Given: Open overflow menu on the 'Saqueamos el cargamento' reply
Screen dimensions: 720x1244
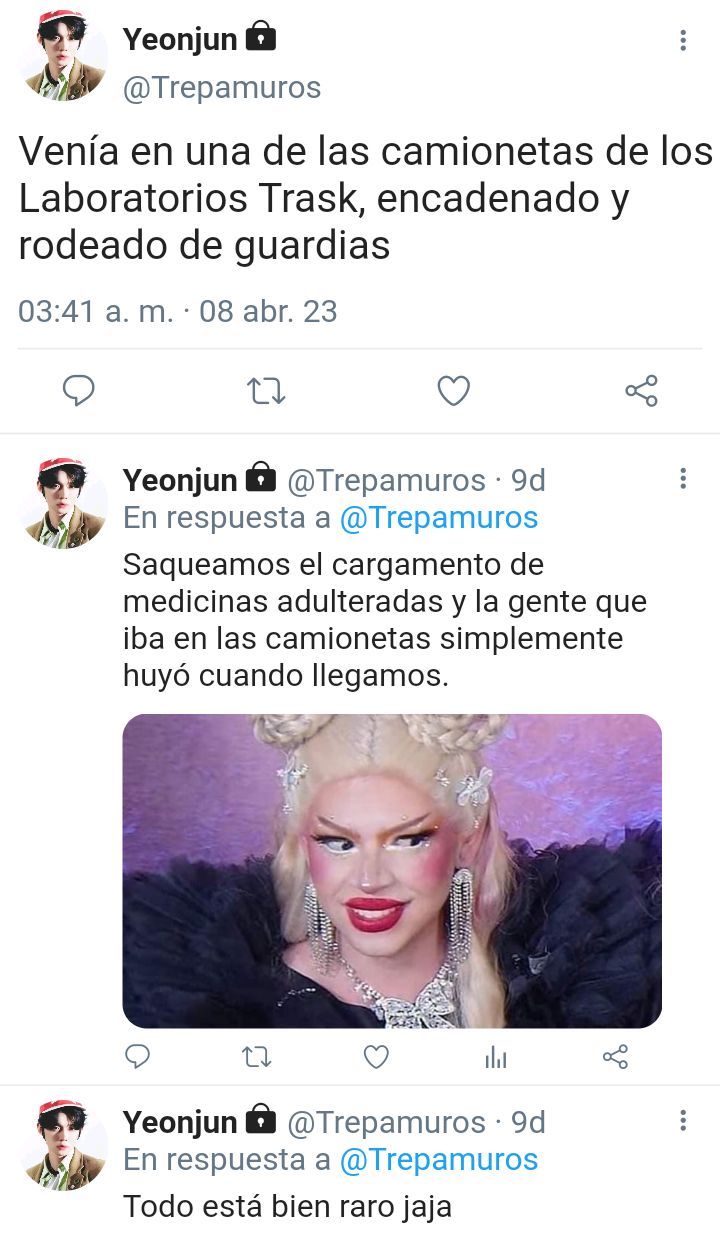Looking at the screenshot, I should [x=683, y=479].
